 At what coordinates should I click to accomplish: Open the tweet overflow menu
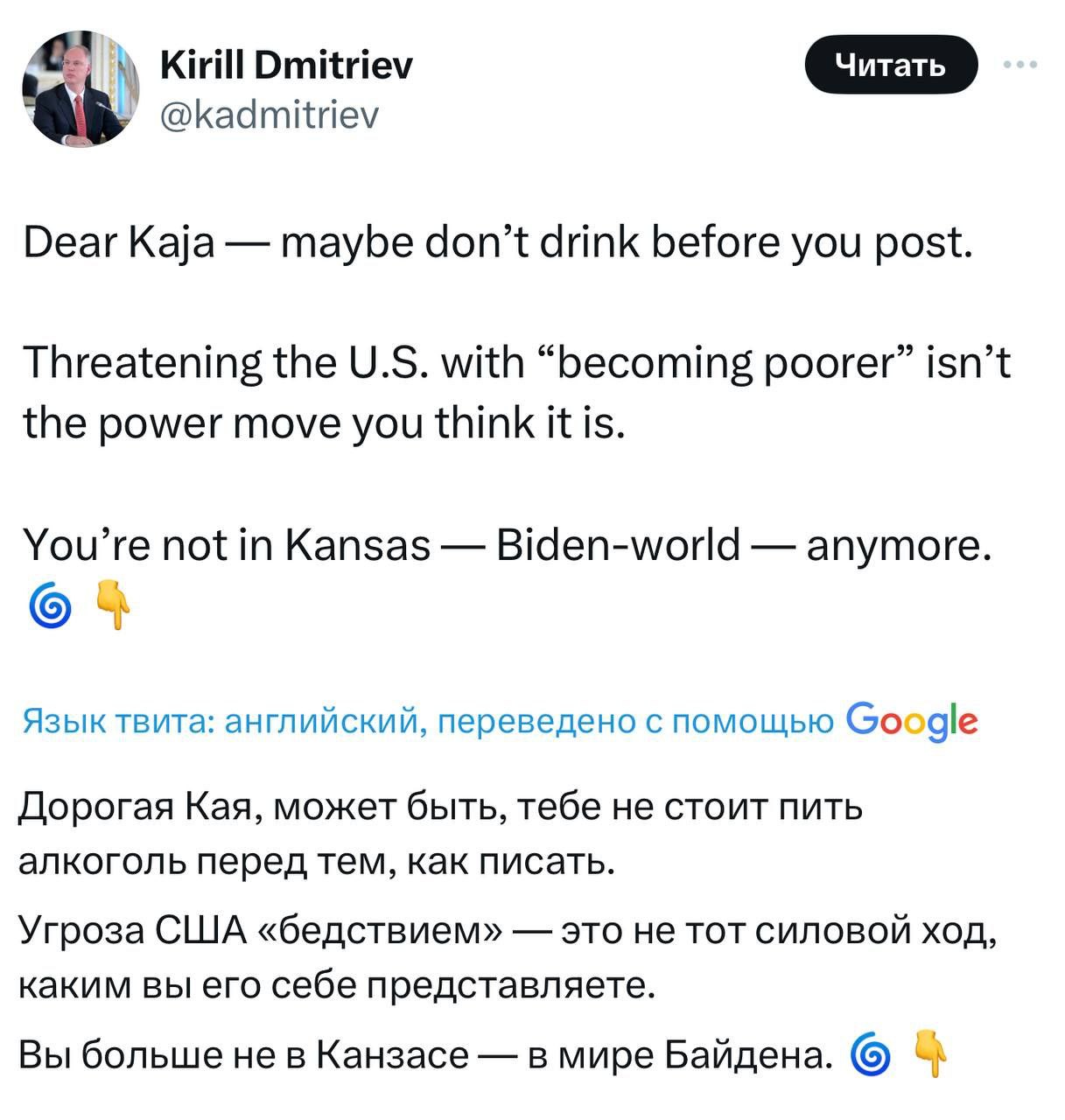(x=1020, y=65)
